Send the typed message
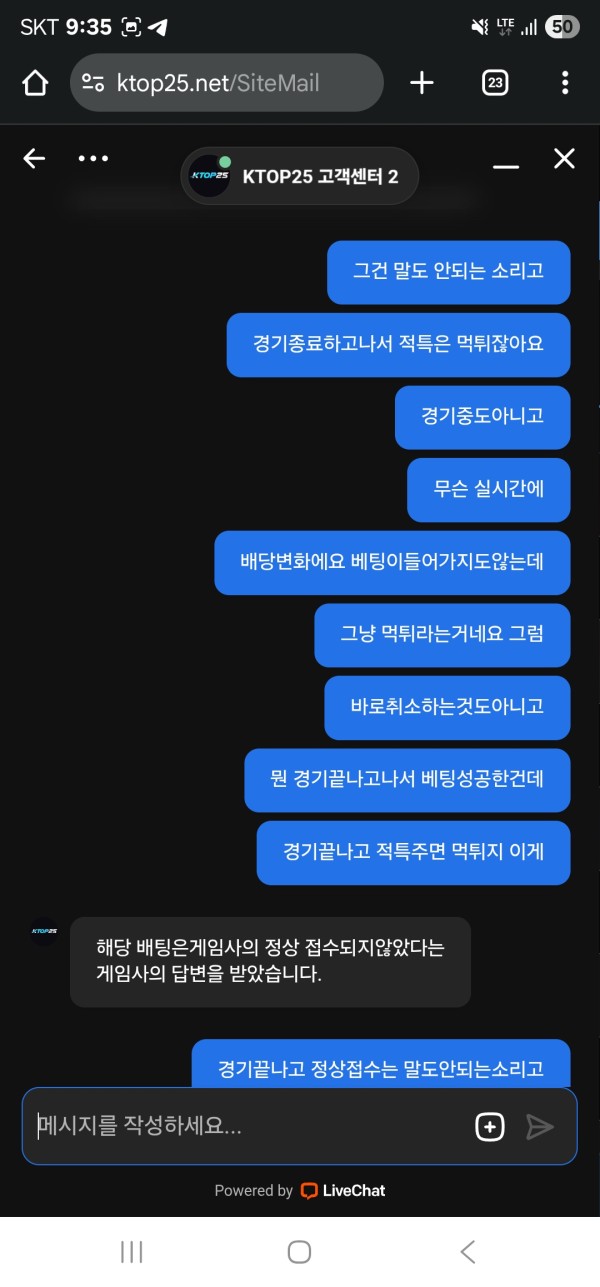 point(540,1127)
